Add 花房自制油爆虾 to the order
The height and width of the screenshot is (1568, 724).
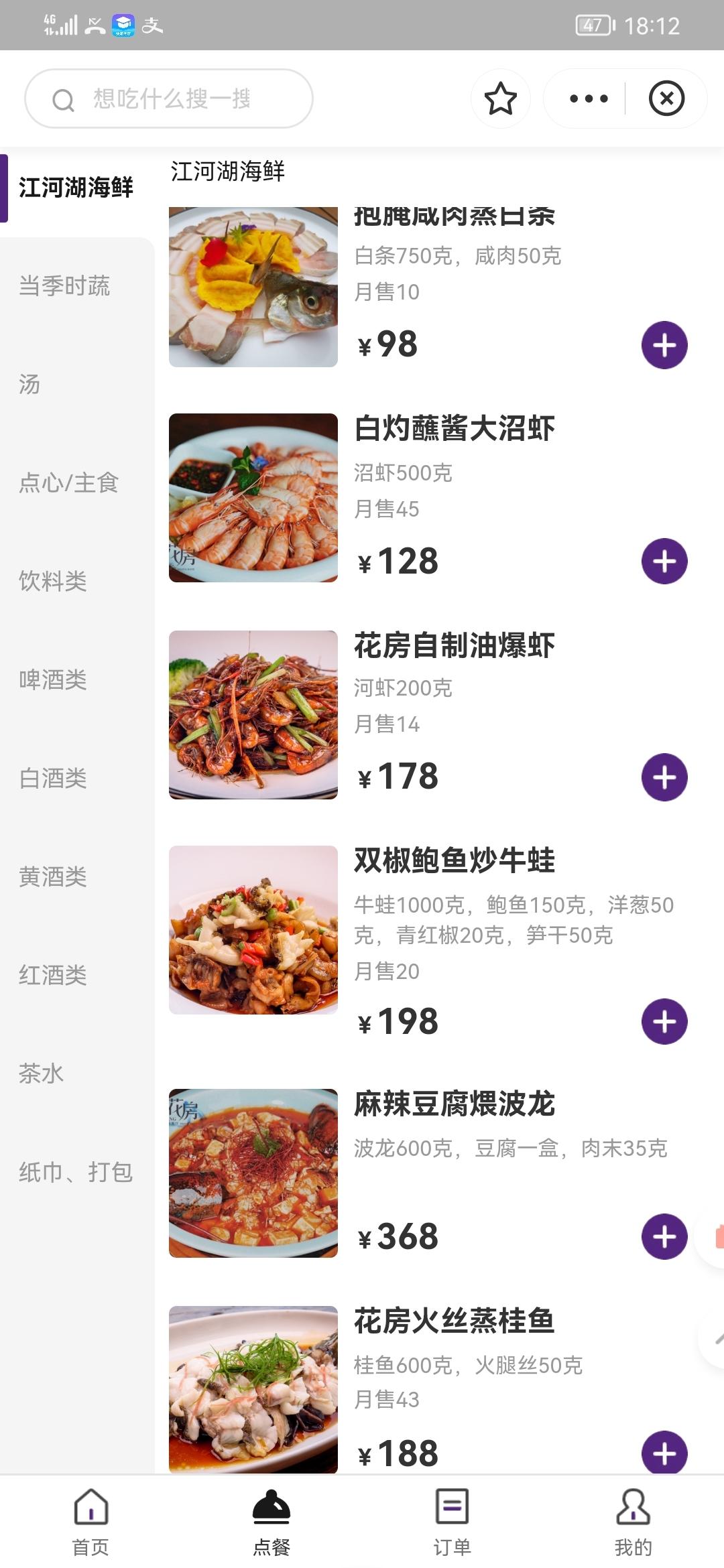coord(664,777)
